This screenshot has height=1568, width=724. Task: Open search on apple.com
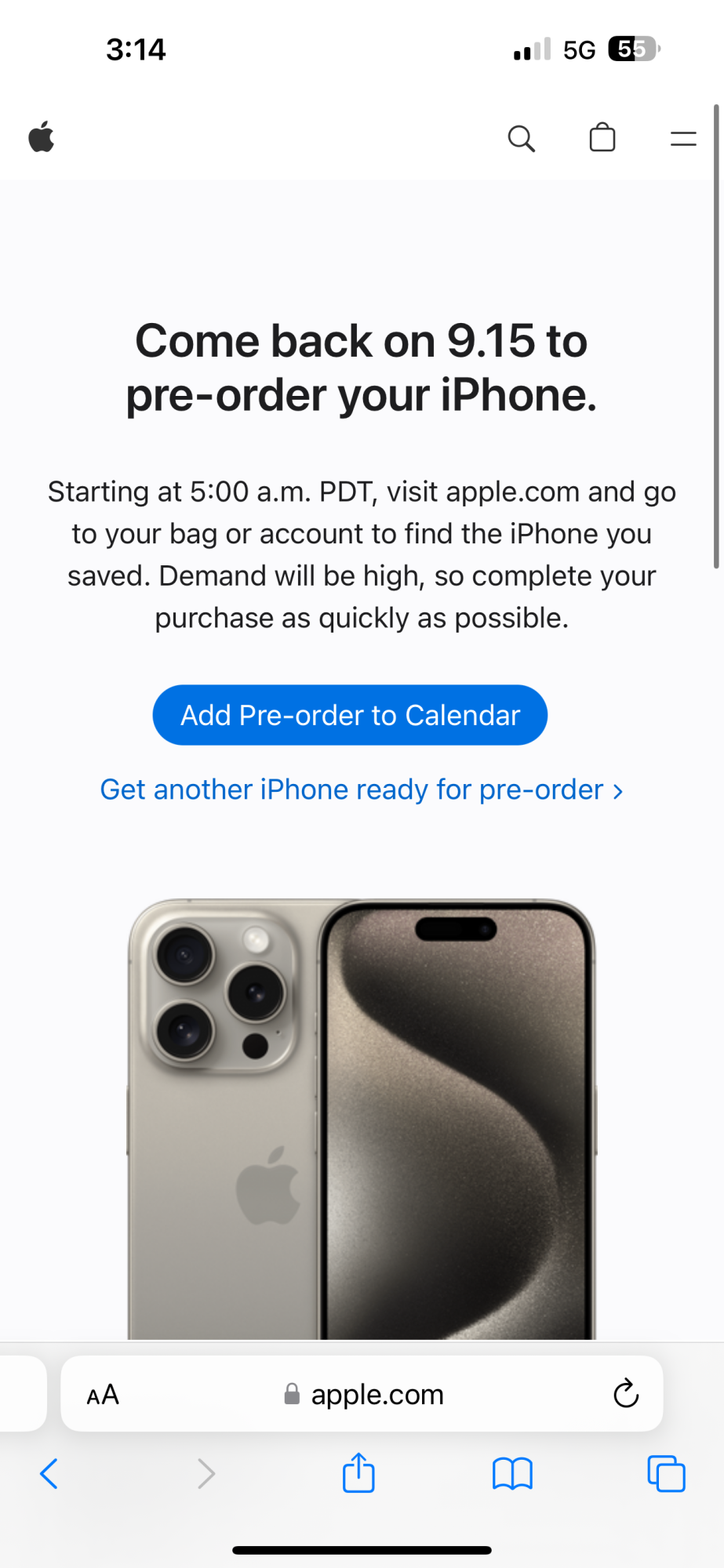pyautogui.click(x=521, y=139)
